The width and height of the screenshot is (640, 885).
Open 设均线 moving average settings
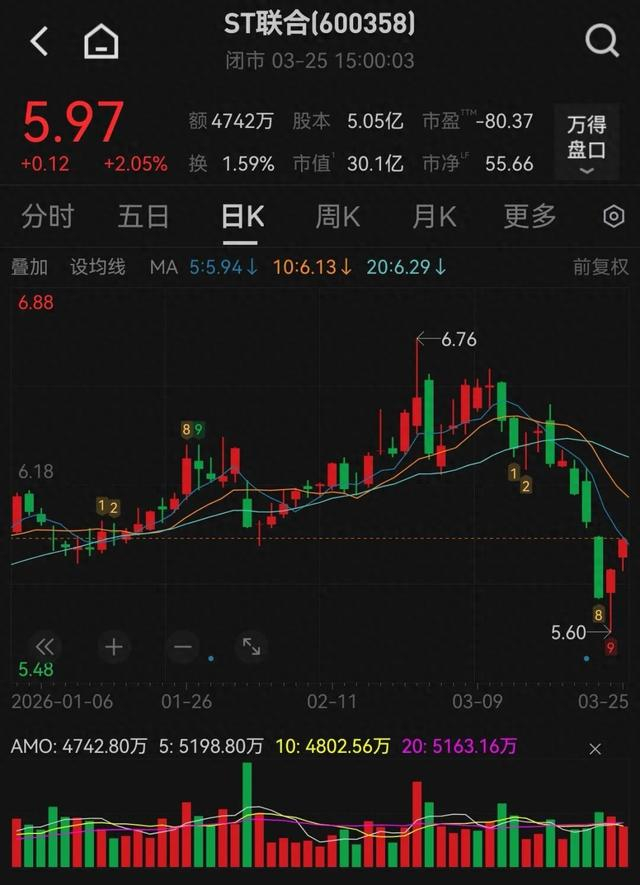pyautogui.click(x=98, y=267)
